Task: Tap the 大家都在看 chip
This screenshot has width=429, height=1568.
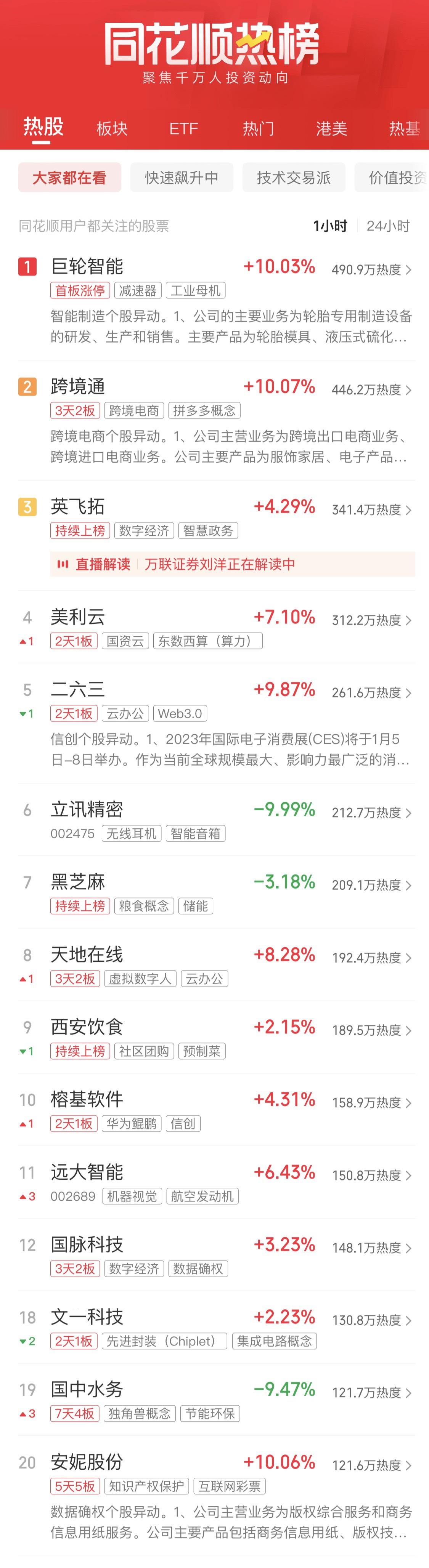Action: pyautogui.click(x=69, y=178)
